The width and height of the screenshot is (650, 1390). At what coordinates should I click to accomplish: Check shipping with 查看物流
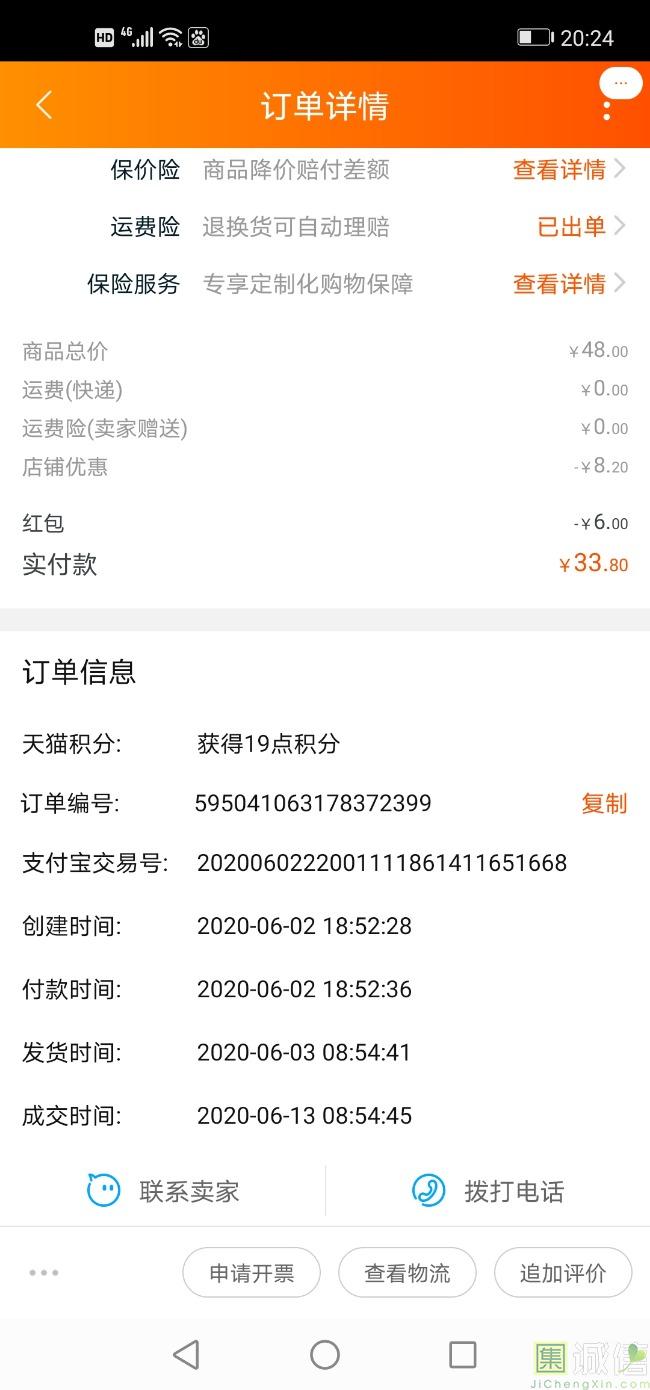(x=407, y=1273)
